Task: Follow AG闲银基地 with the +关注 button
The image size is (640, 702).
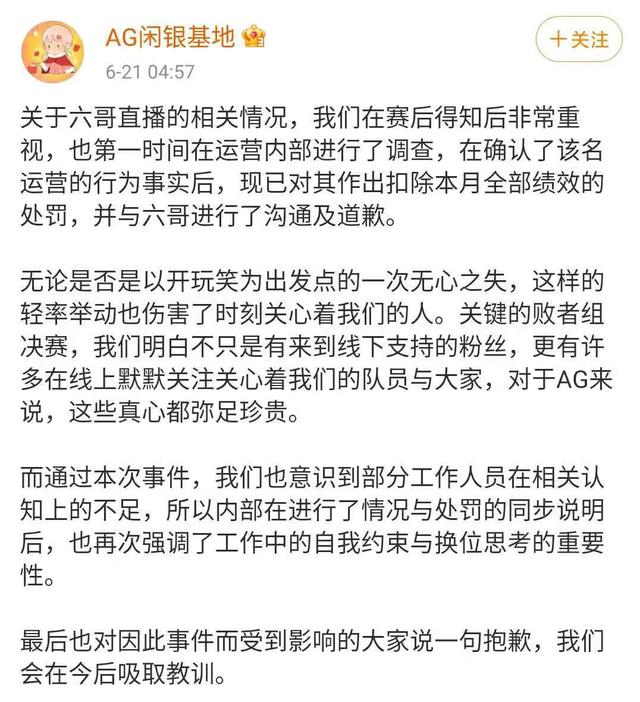Action: click(x=579, y=40)
